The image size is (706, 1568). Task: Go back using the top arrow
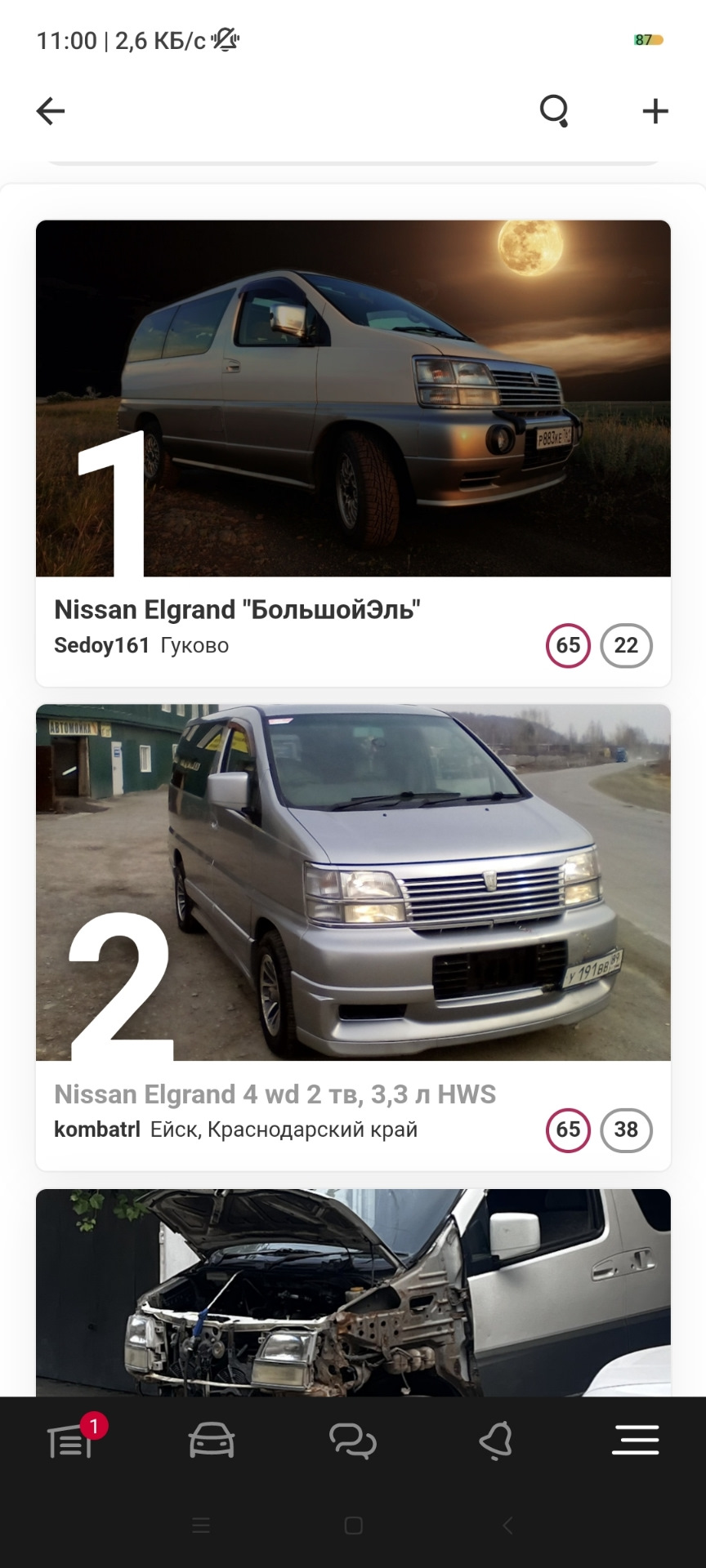point(51,111)
